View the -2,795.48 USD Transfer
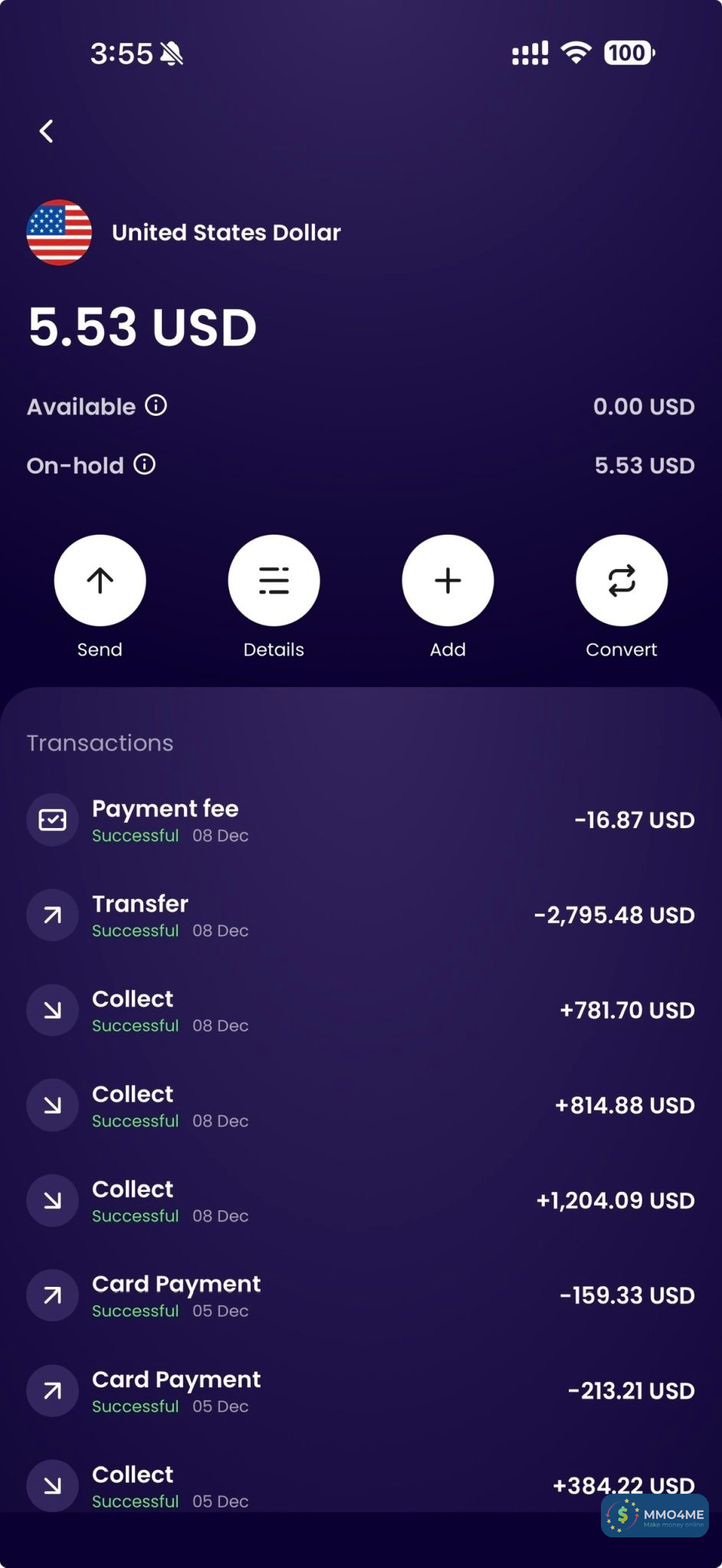The image size is (722, 1568). coord(360,915)
